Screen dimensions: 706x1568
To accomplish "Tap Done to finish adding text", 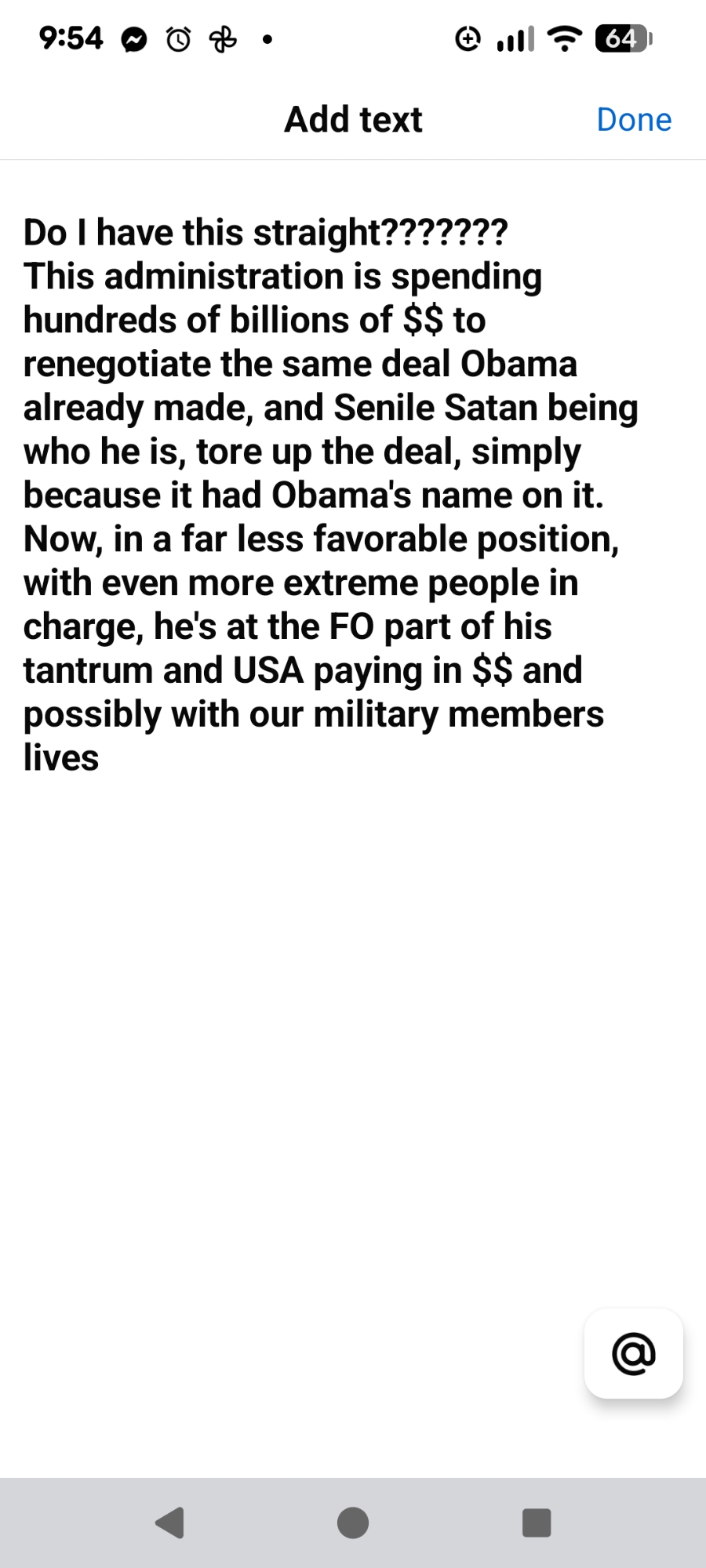I will 634,120.
